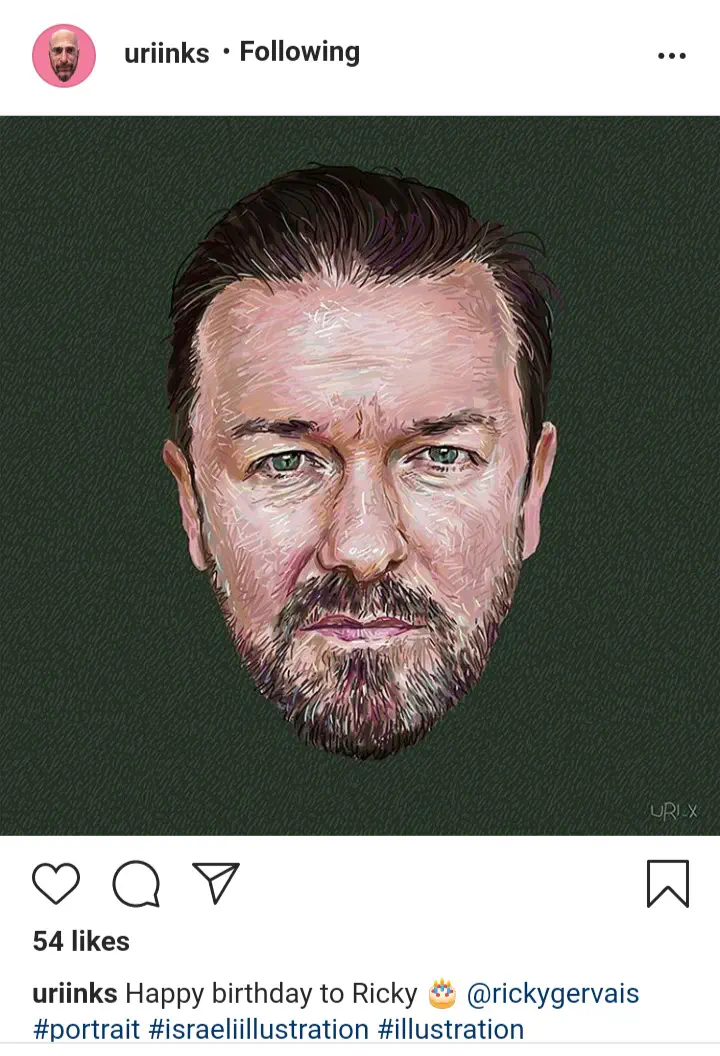Image resolution: width=720 pixels, height=1056 pixels.
Task: Open the uriinks username in the post header
Action: (166, 53)
